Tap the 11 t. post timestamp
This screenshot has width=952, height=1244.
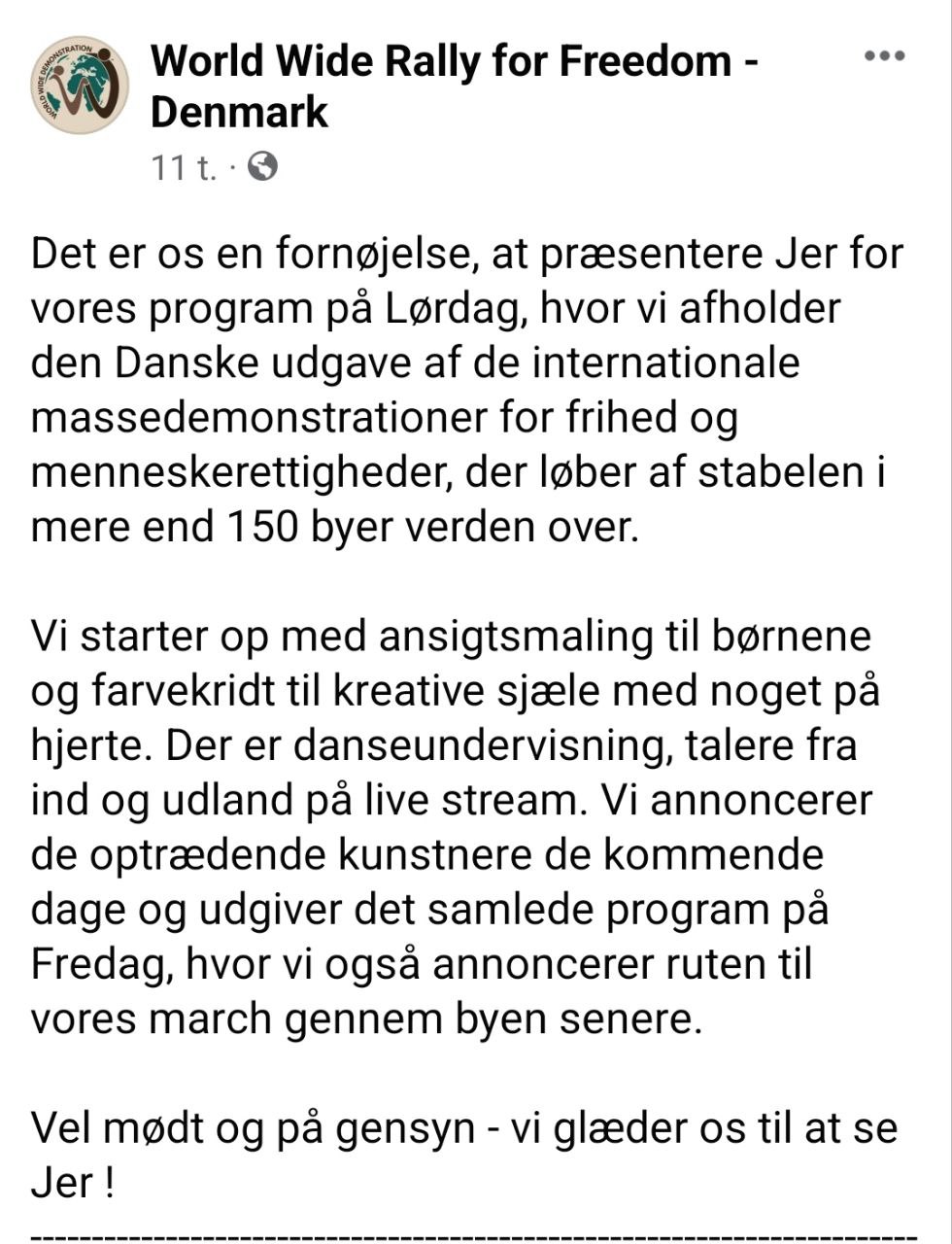coord(184,167)
